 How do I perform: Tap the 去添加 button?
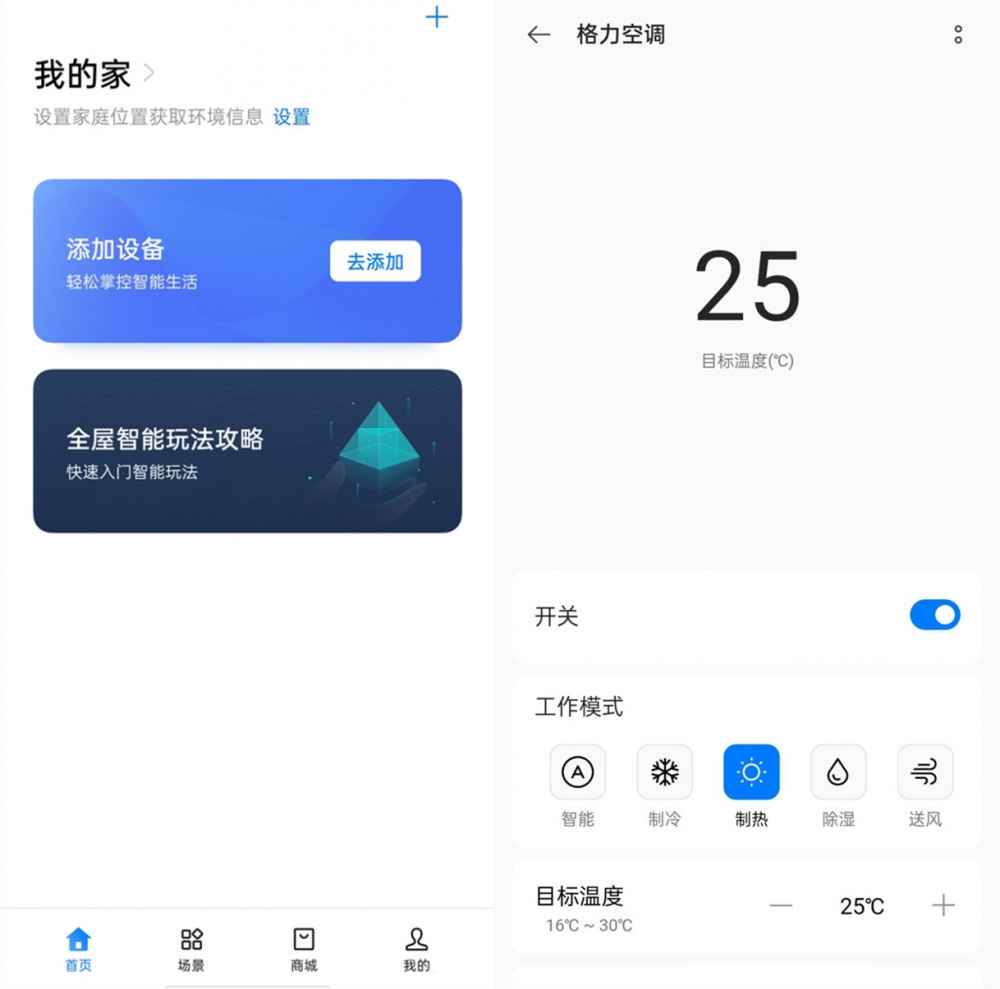[375, 262]
